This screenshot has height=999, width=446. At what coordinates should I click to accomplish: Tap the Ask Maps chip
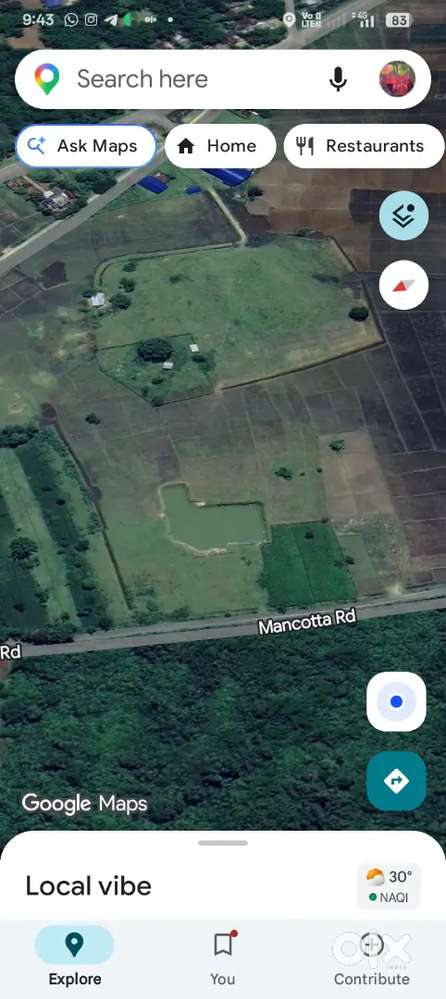[x=85, y=146]
